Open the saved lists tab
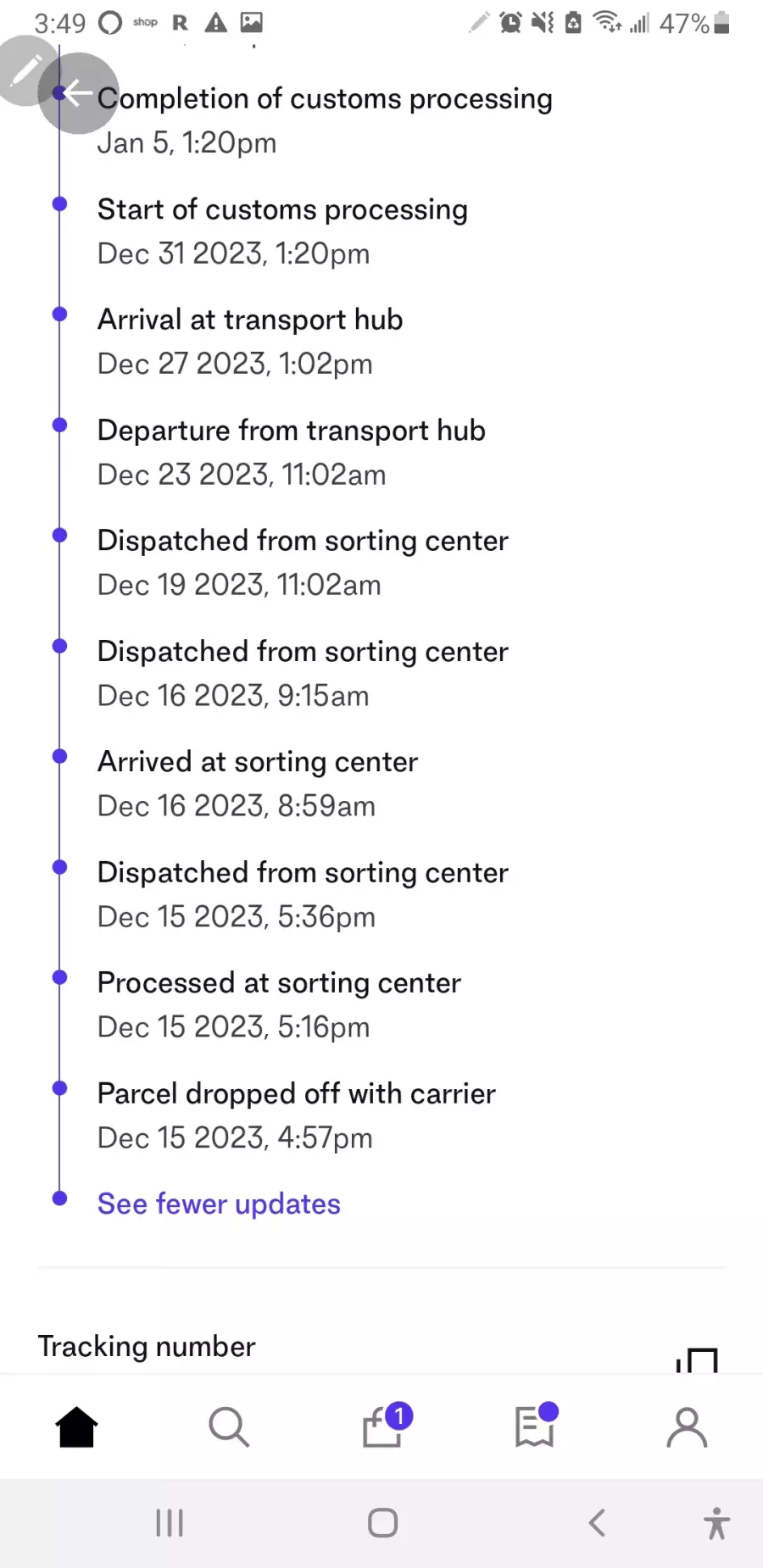 [x=537, y=1426]
